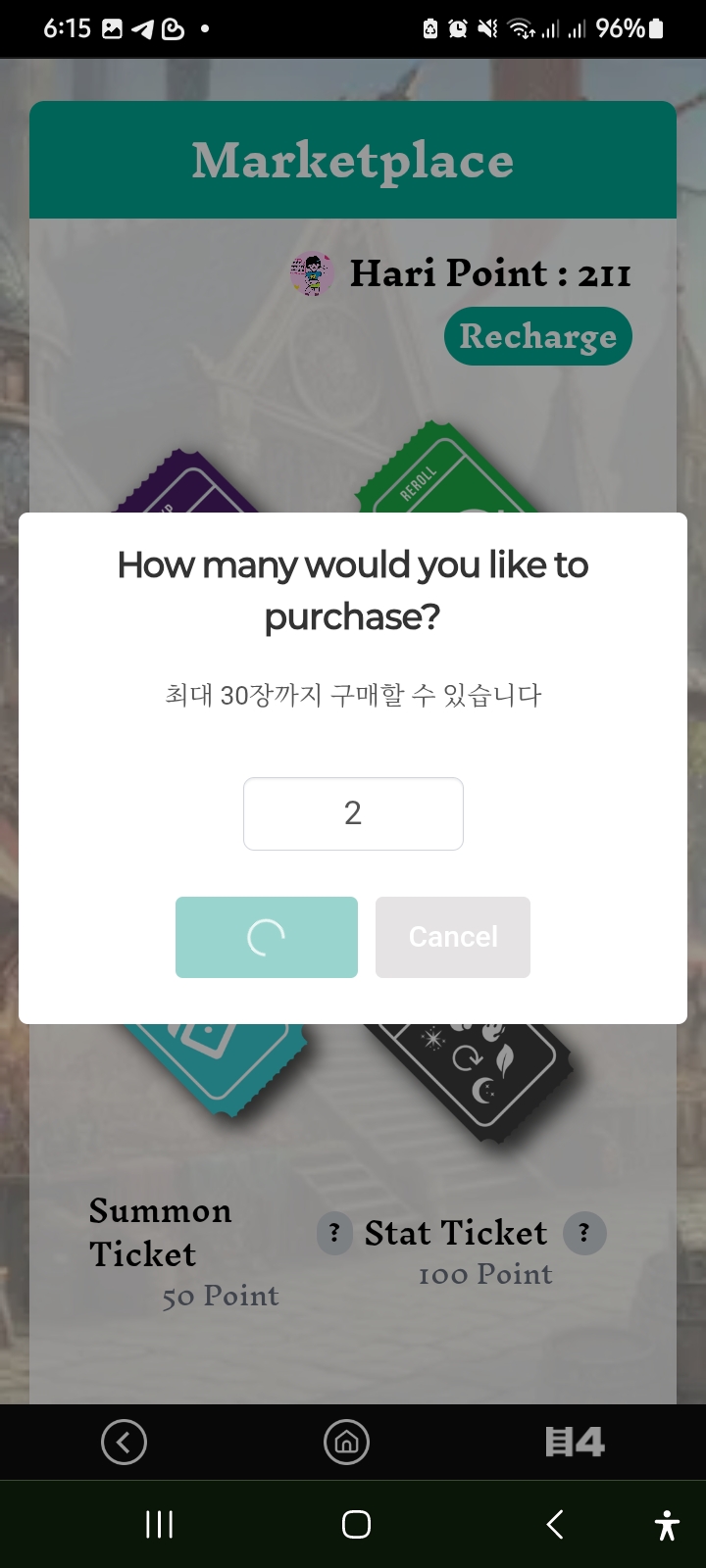
Task: Tap the quantity input field
Action: (353, 813)
